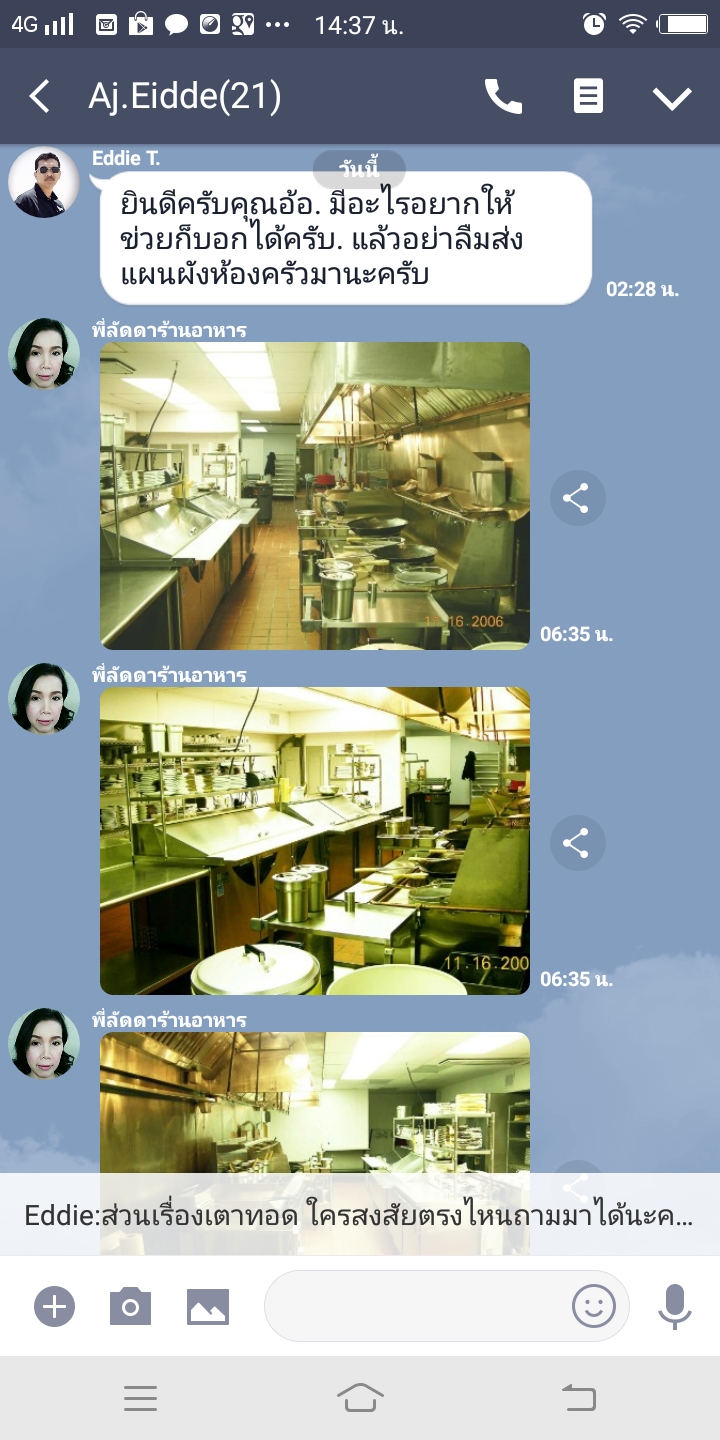Image resolution: width=720 pixels, height=1440 pixels.
Task: Tap the system home button
Action: [360, 1398]
